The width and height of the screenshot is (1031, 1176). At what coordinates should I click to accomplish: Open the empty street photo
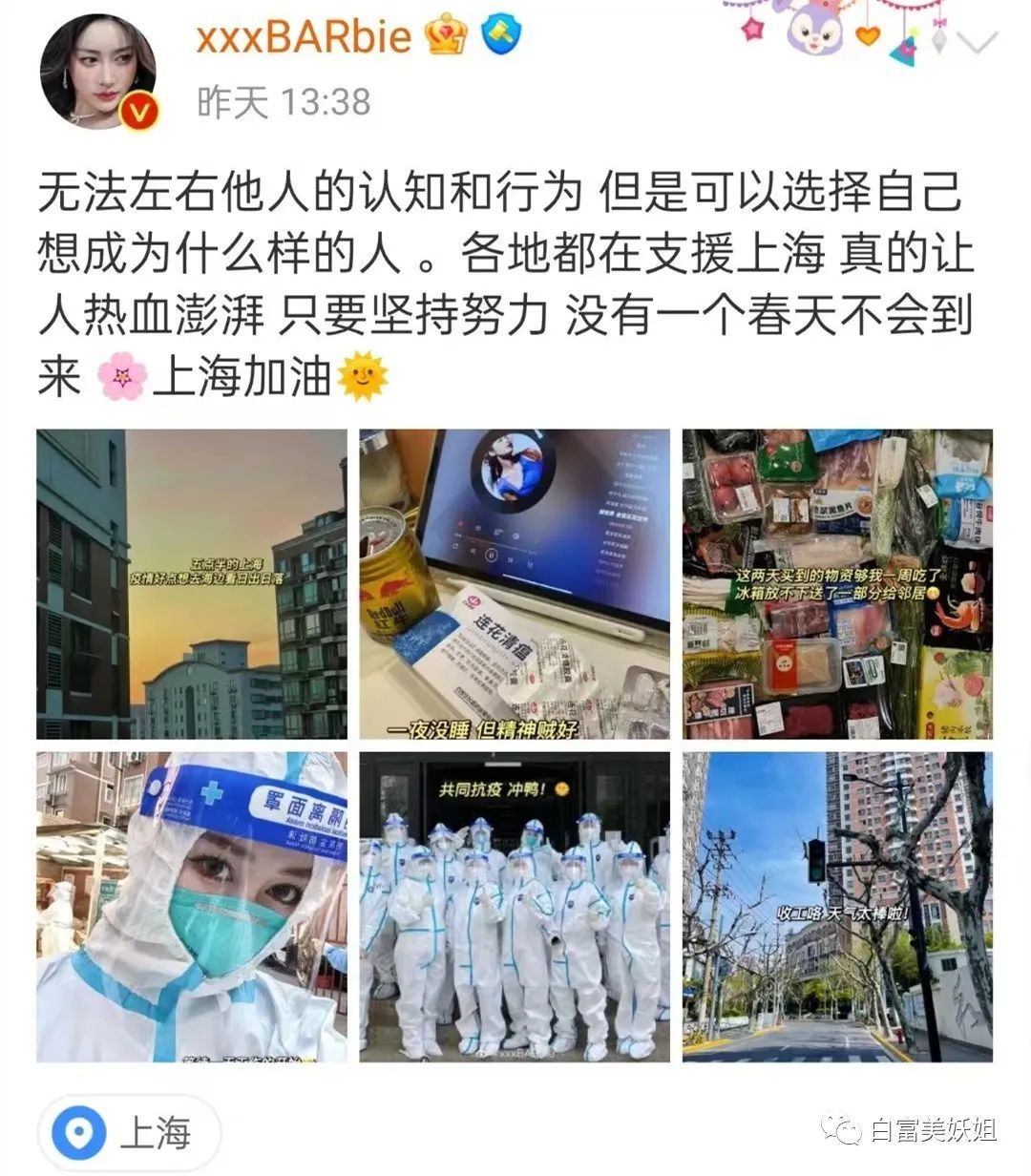[837, 906]
